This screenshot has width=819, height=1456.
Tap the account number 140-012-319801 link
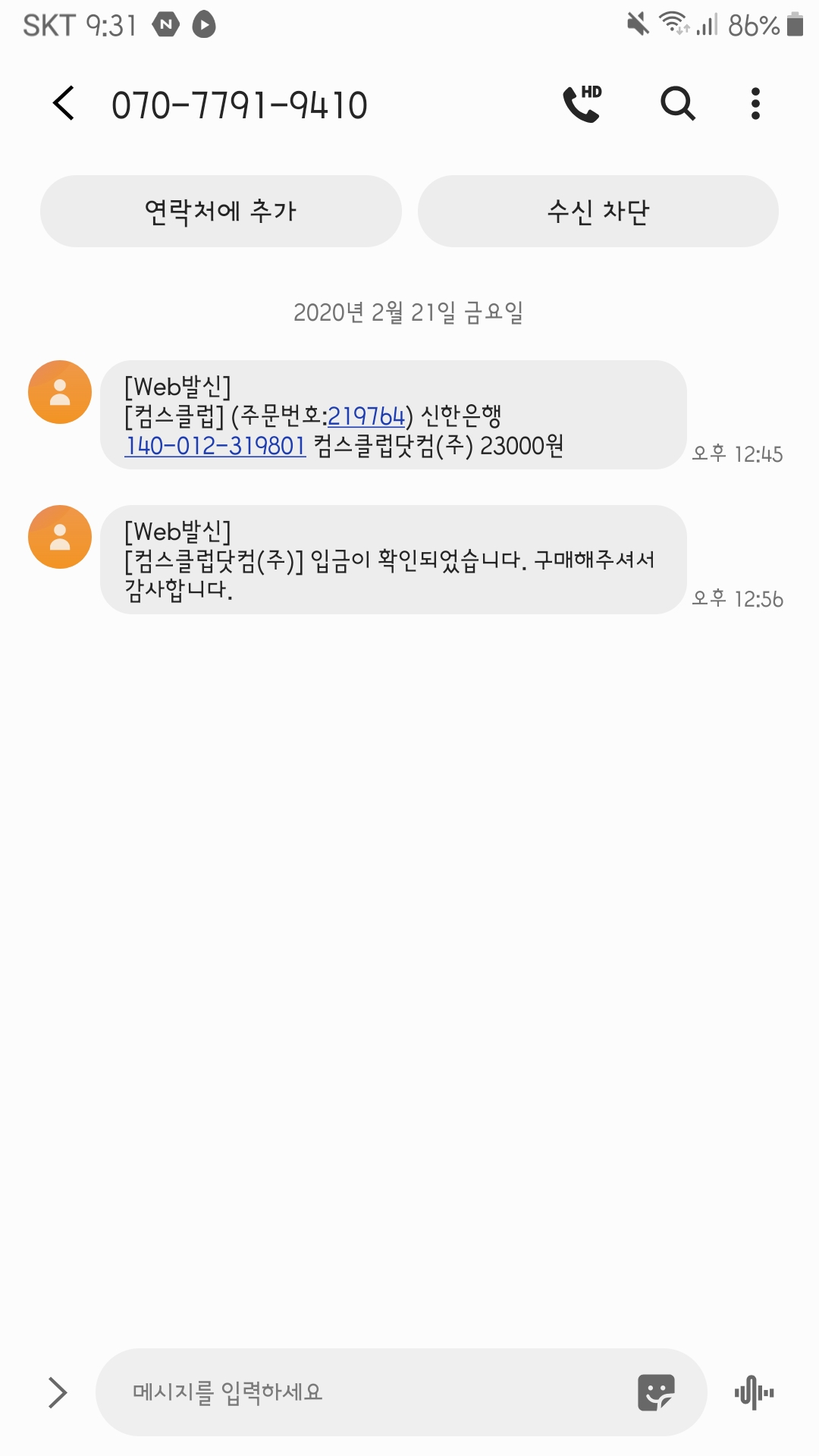coord(215,446)
